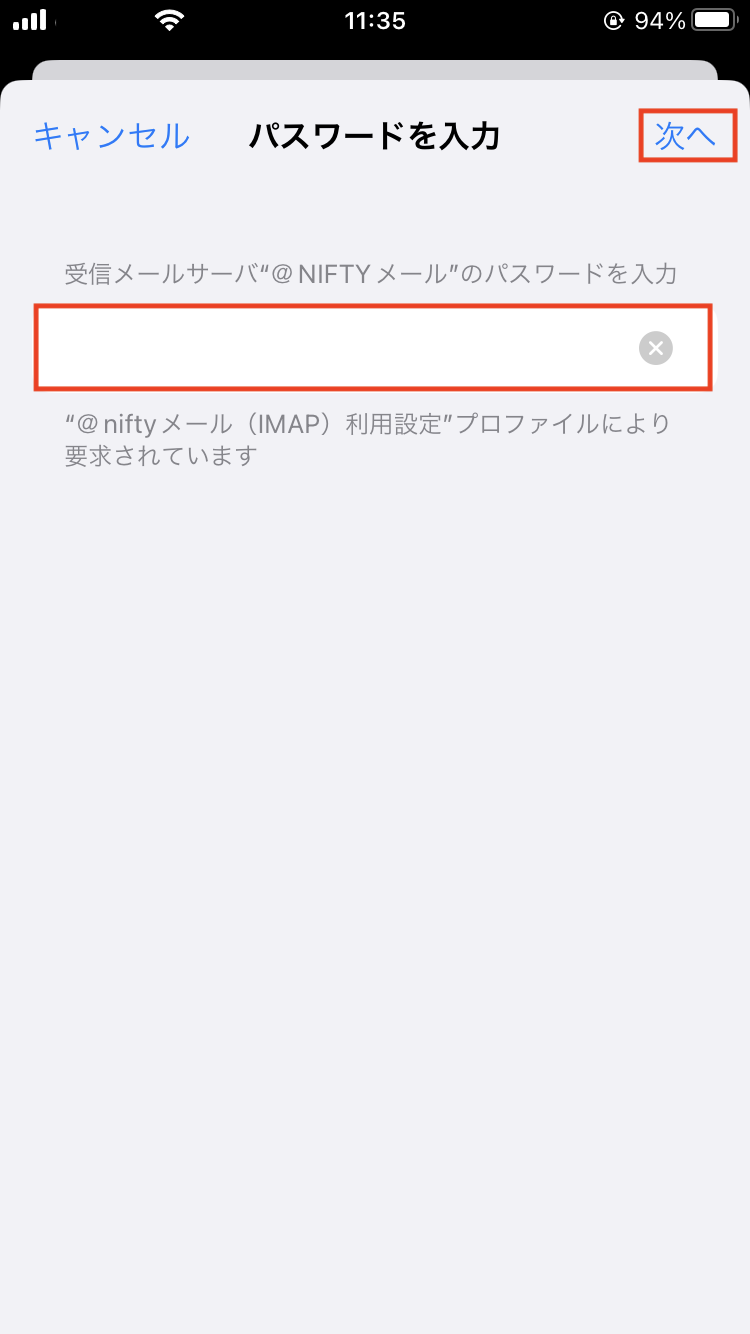Tap 次へ to proceed
The image size is (750, 1334).
686,136
